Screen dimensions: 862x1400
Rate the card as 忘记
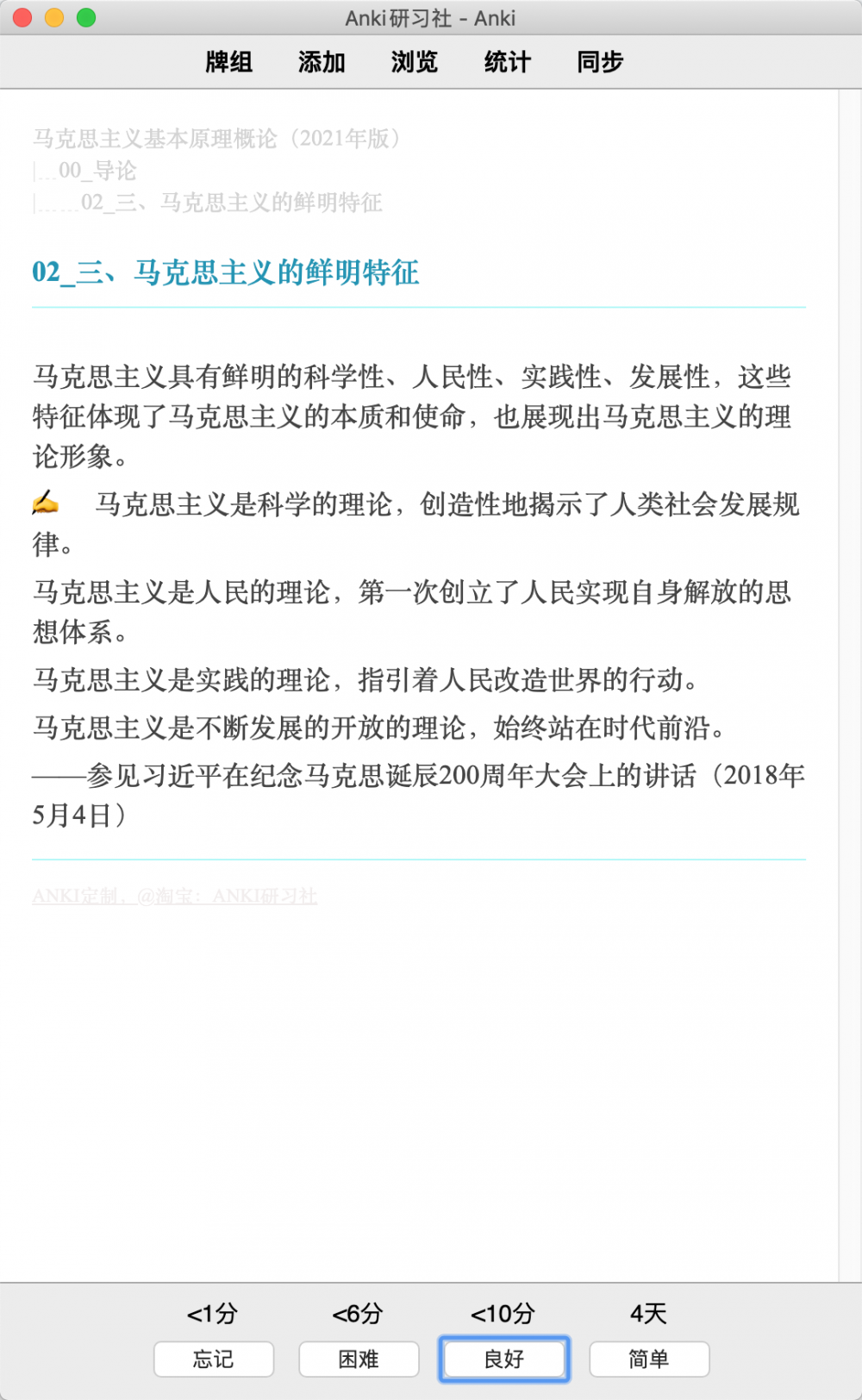214,1359
